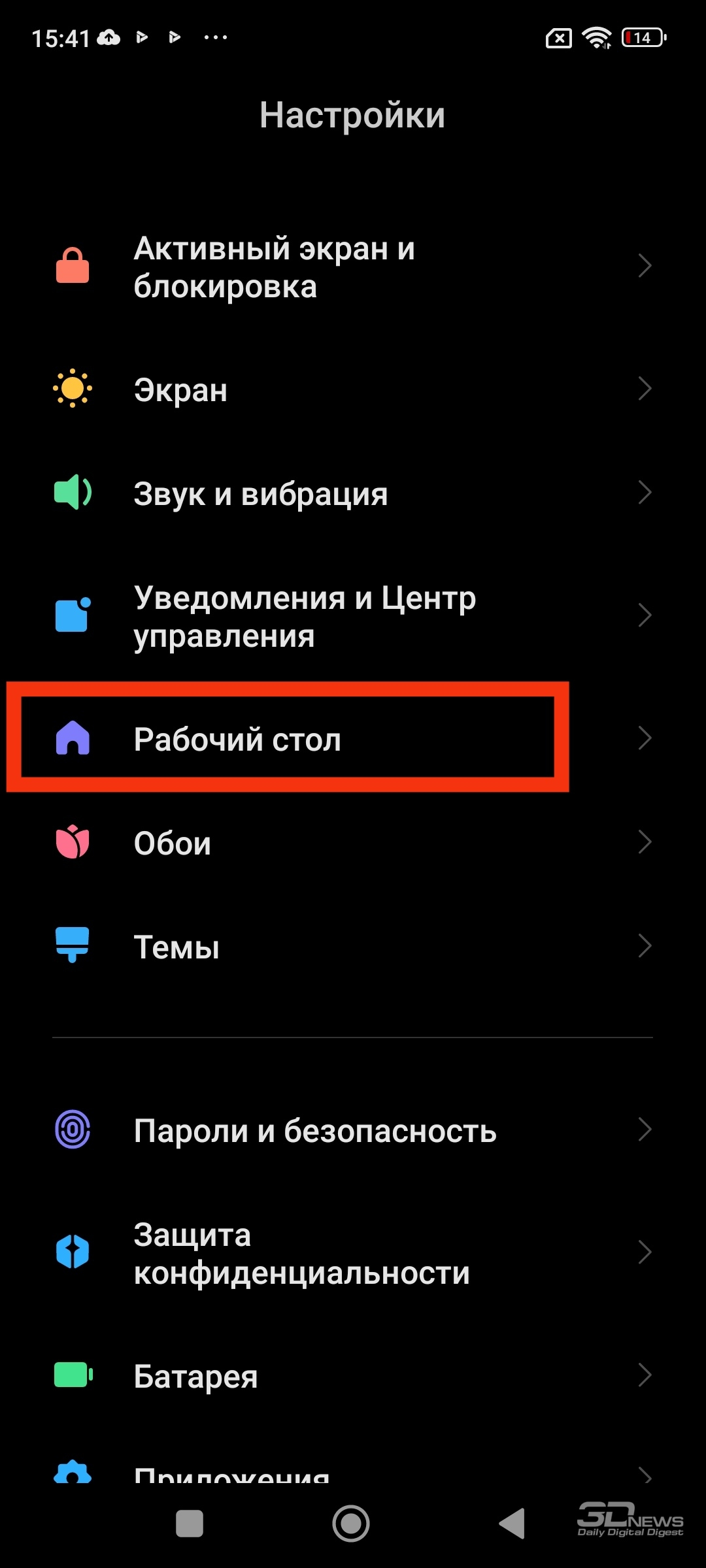Open recent apps with the square button
Viewport: 706px width, 1568px height.
pos(190,1524)
